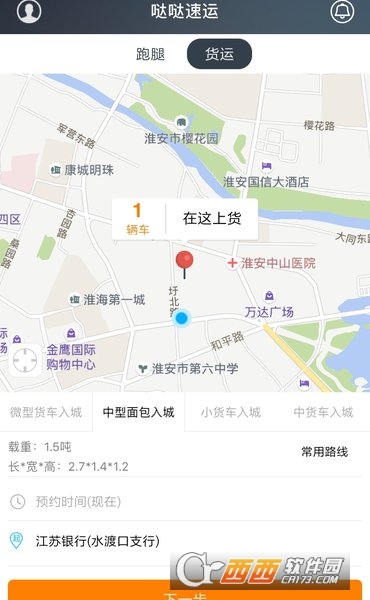The image size is (370, 600).
Task: Open the notifications bell
Action: coord(342,11)
